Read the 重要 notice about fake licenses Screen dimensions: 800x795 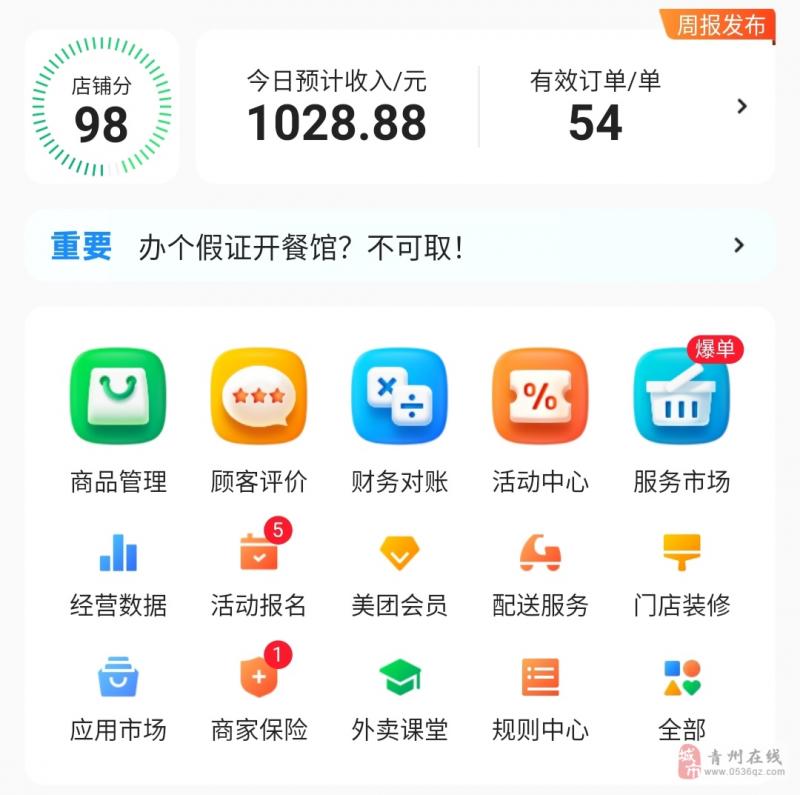pos(400,246)
